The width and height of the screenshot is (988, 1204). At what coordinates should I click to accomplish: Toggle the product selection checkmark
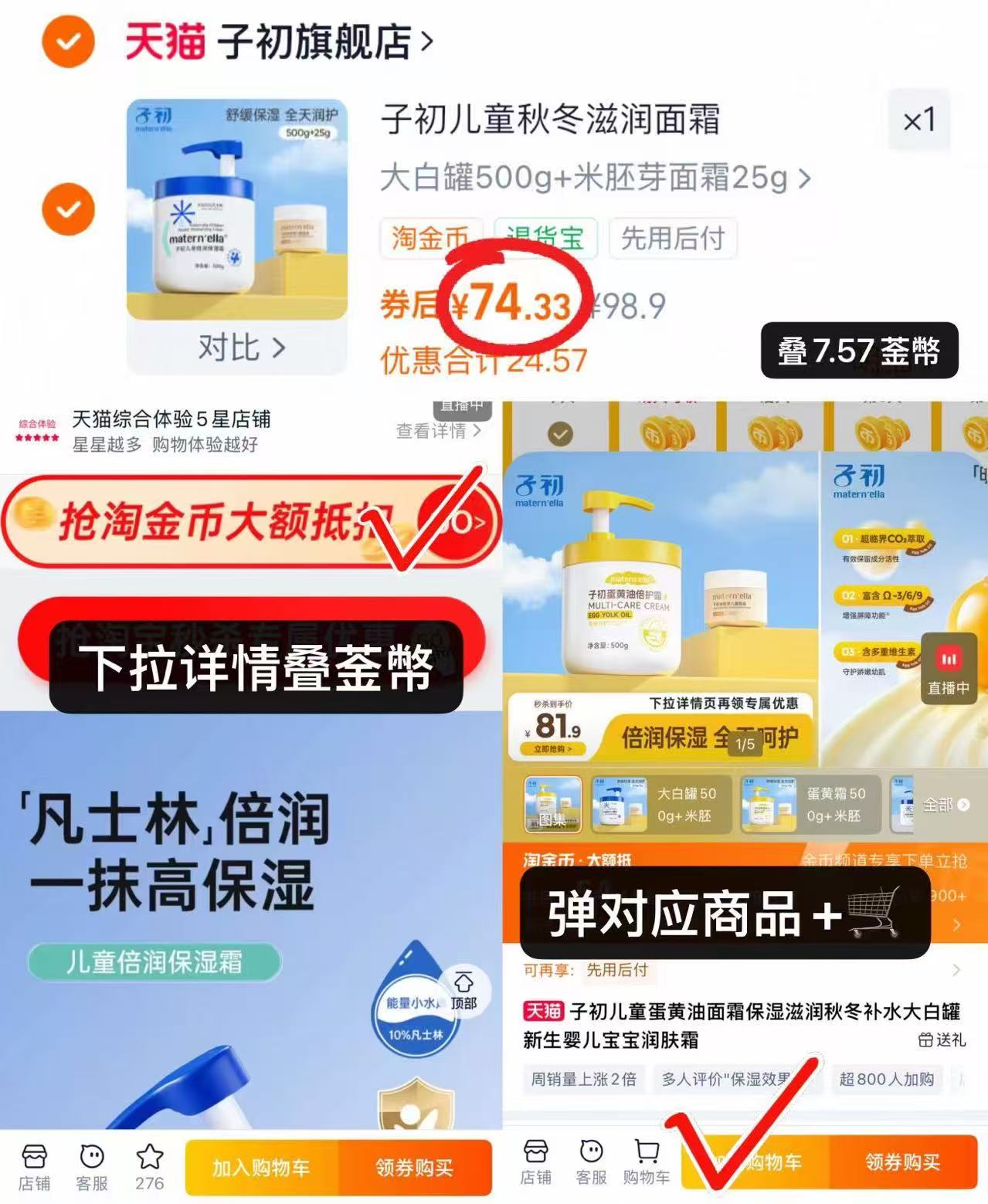coord(67,209)
